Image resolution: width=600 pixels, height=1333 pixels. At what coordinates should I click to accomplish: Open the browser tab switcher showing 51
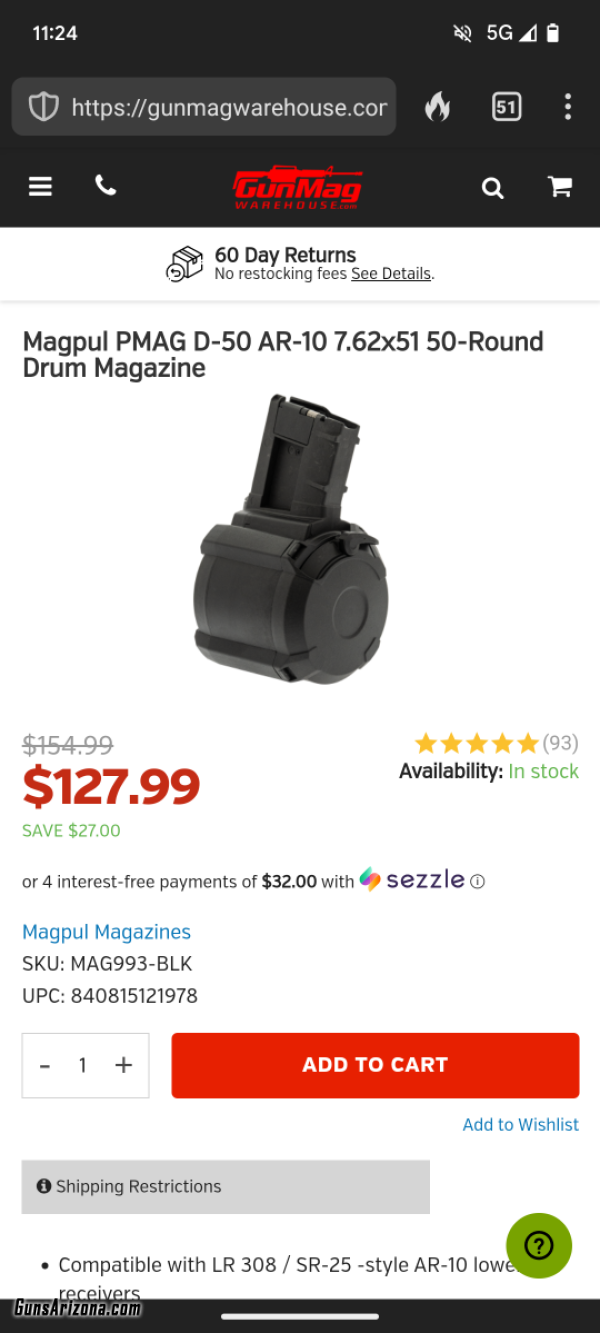pyautogui.click(x=507, y=107)
